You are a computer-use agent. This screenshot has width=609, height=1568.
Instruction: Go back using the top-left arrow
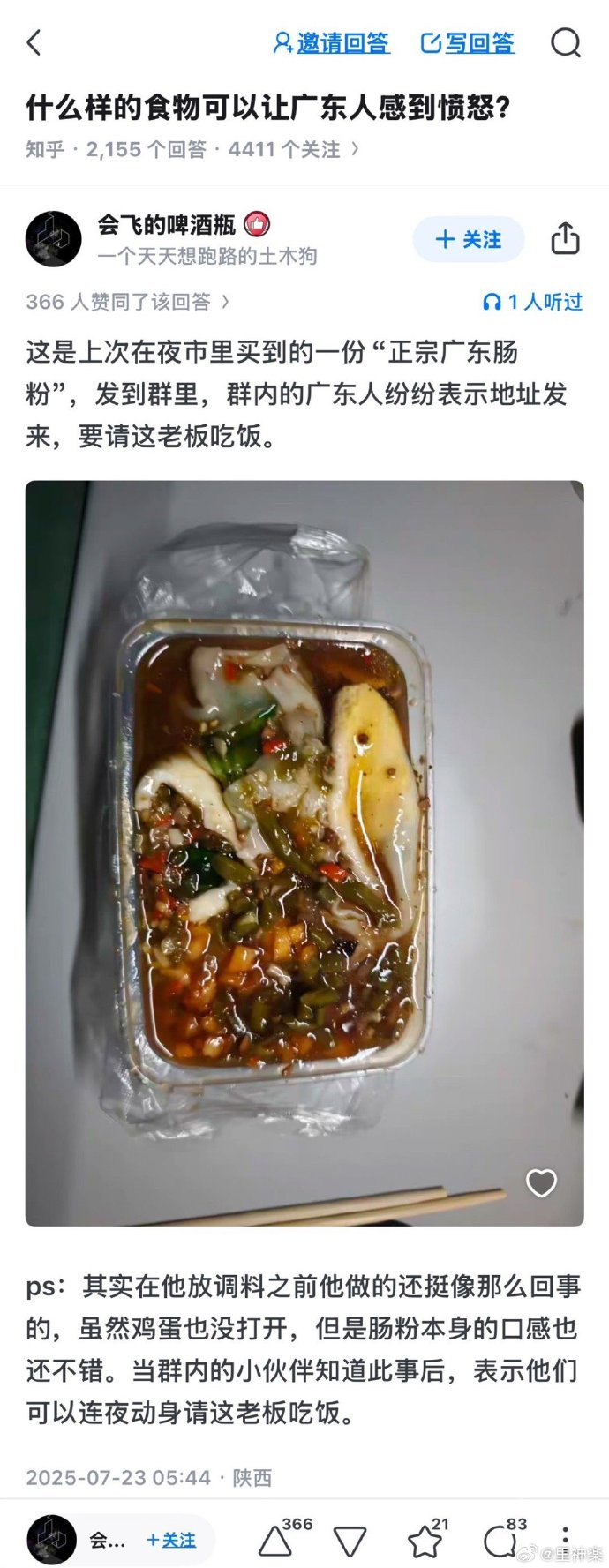(x=34, y=42)
